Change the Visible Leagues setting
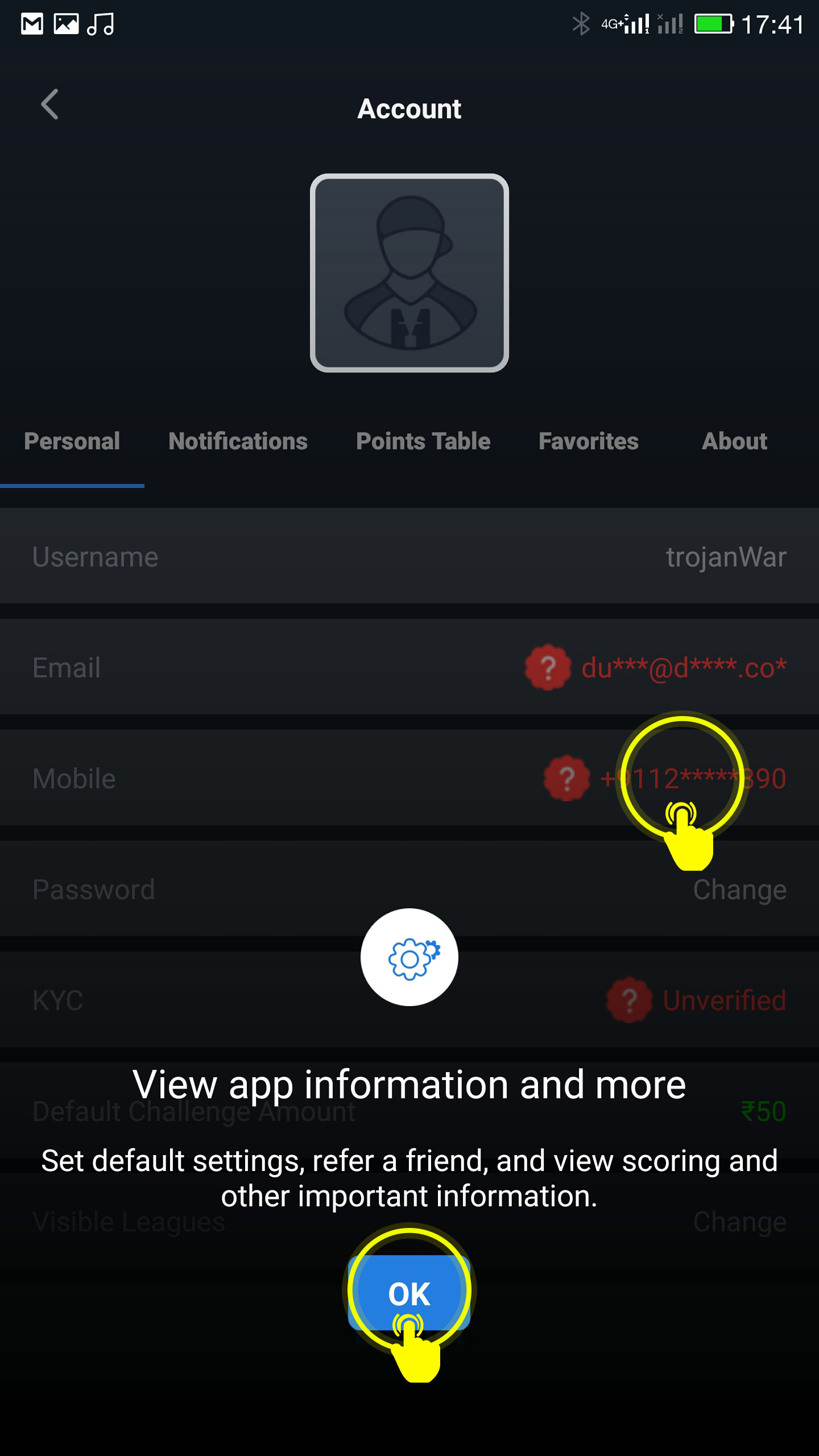The height and width of the screenshot is (1456, 819). click(x=409, y=1222)
